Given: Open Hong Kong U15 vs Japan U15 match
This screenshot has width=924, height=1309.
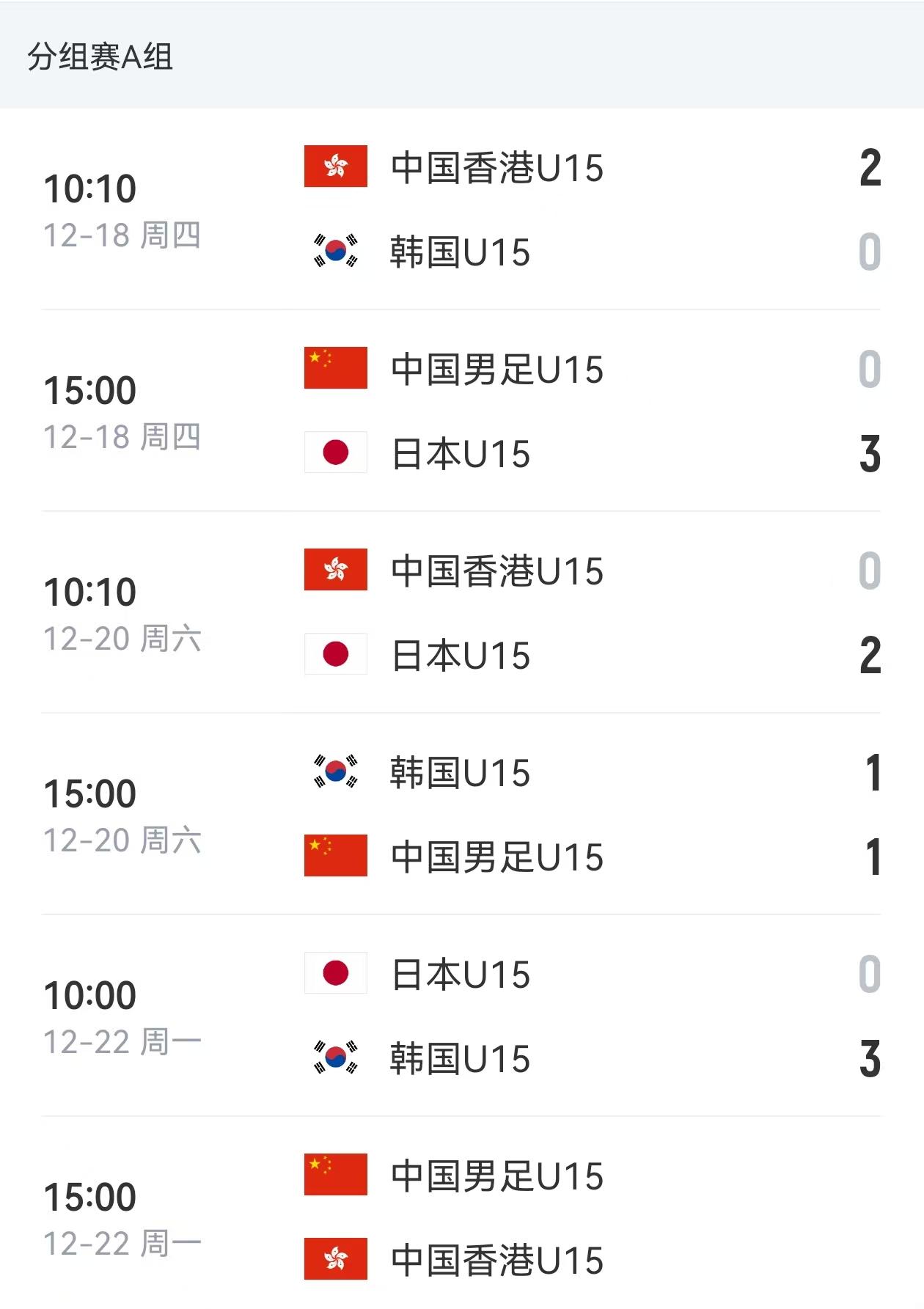Looking at the screenshot, I should tap(462, 613).
